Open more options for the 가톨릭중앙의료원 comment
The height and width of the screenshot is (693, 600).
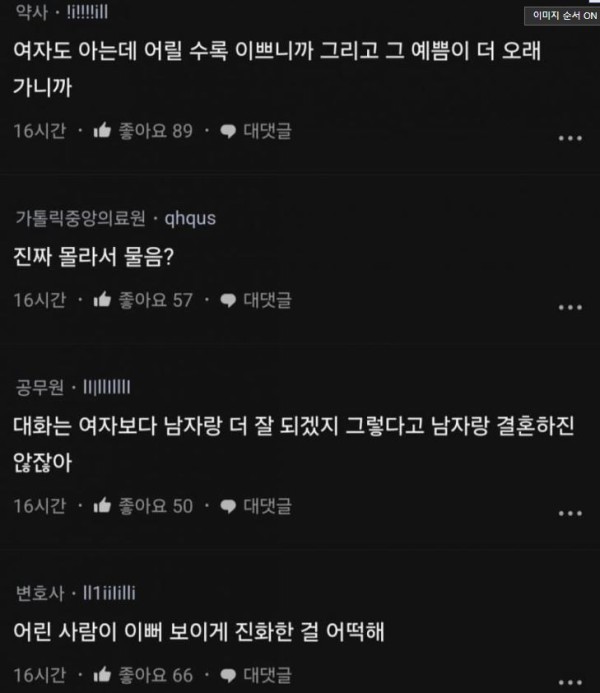click(568, 306)
